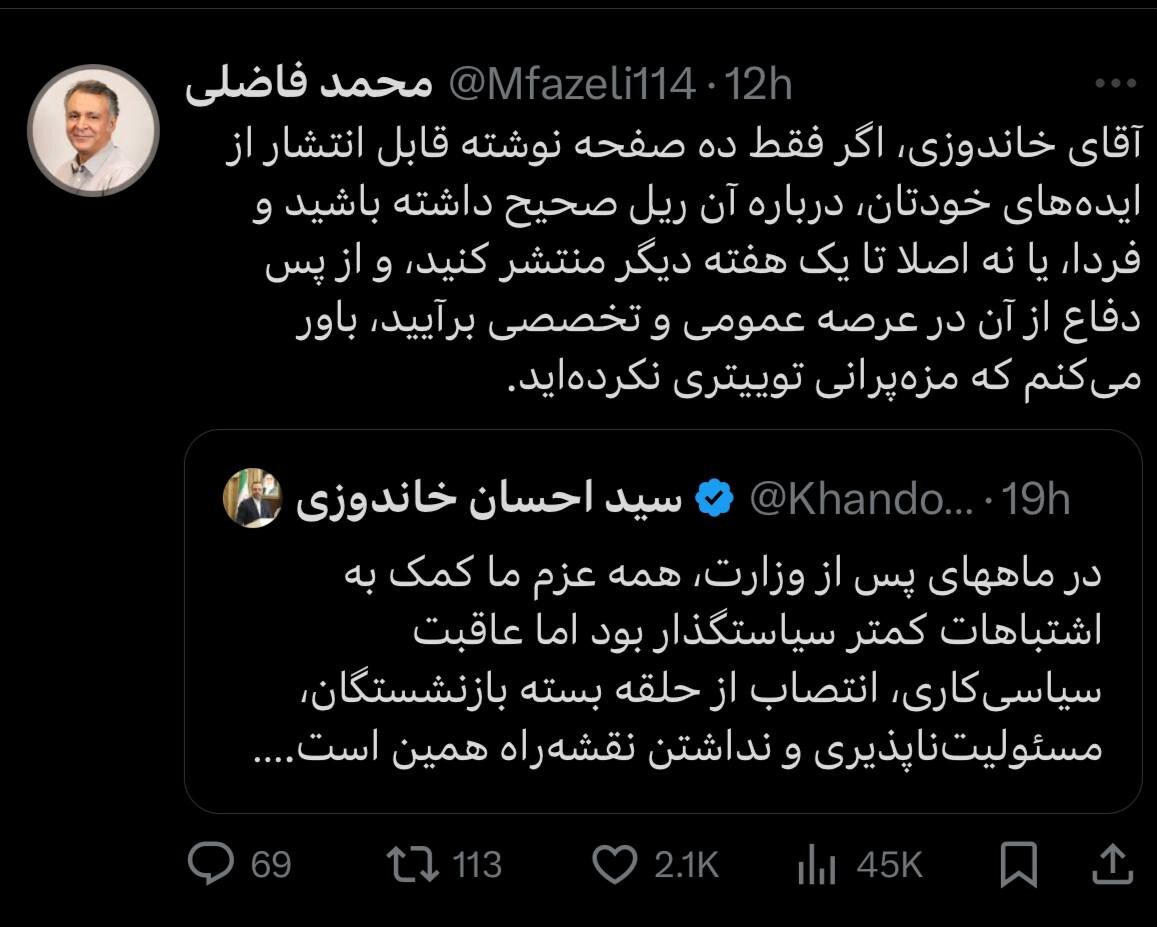Open the tweet's three-dot overflow menu
This screenshot has width=1157, height=927.
(x=1115, y=86)
